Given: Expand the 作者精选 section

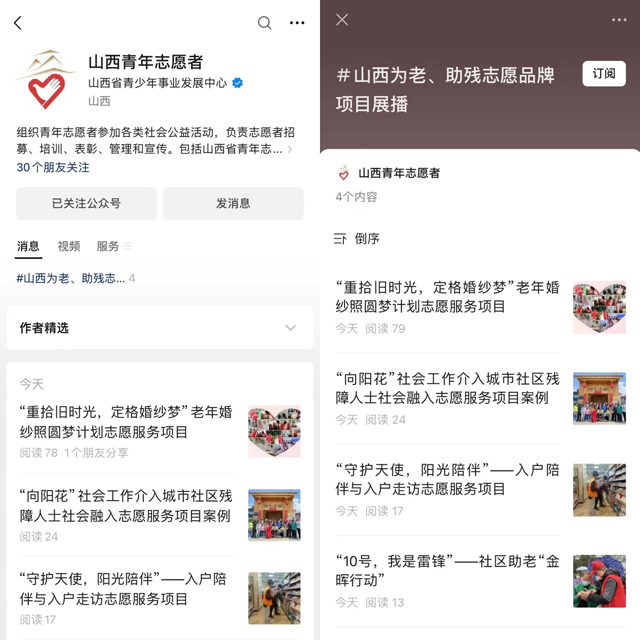Looking at the screenshot, I should 290,328.
